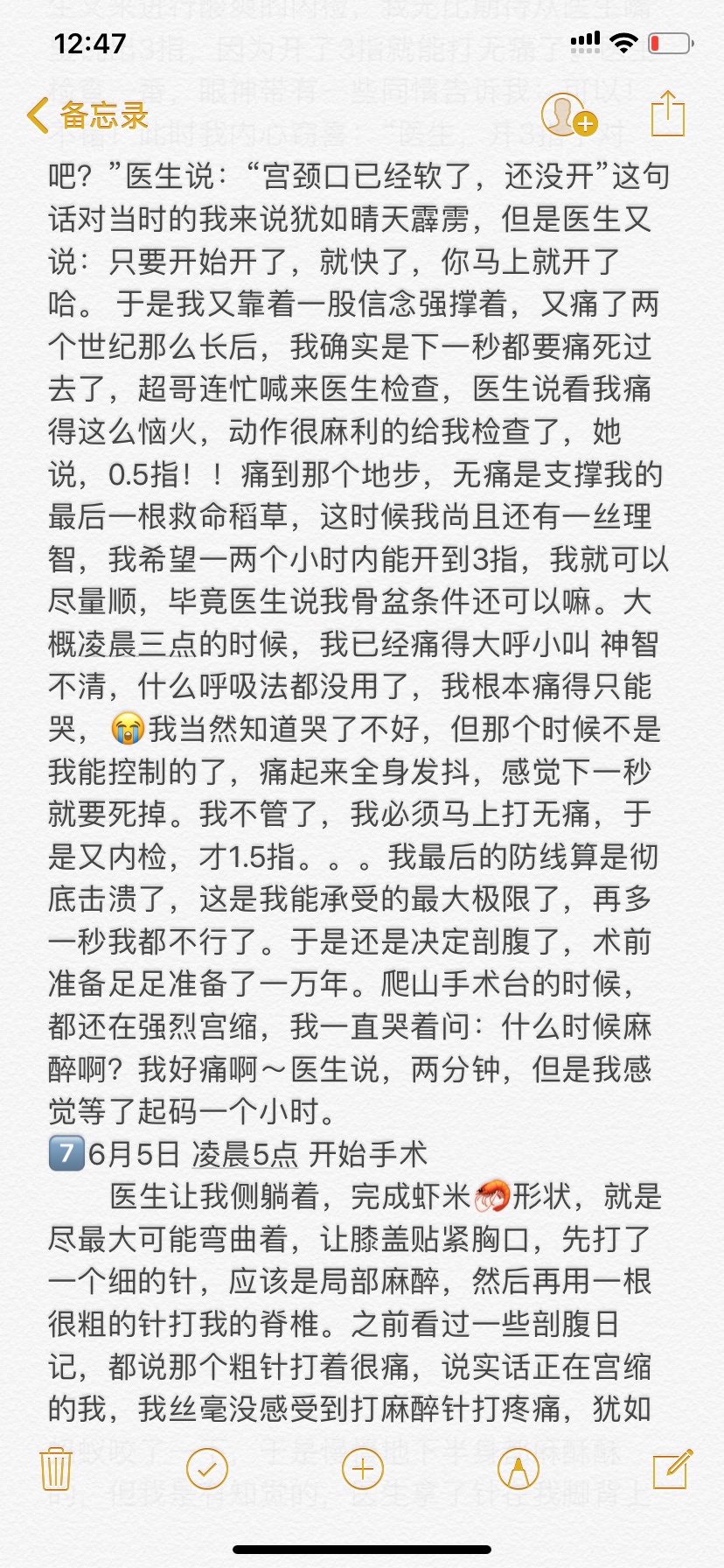Add people to this note
Viewport: 724px width, 1568px height.
[567, 115]
